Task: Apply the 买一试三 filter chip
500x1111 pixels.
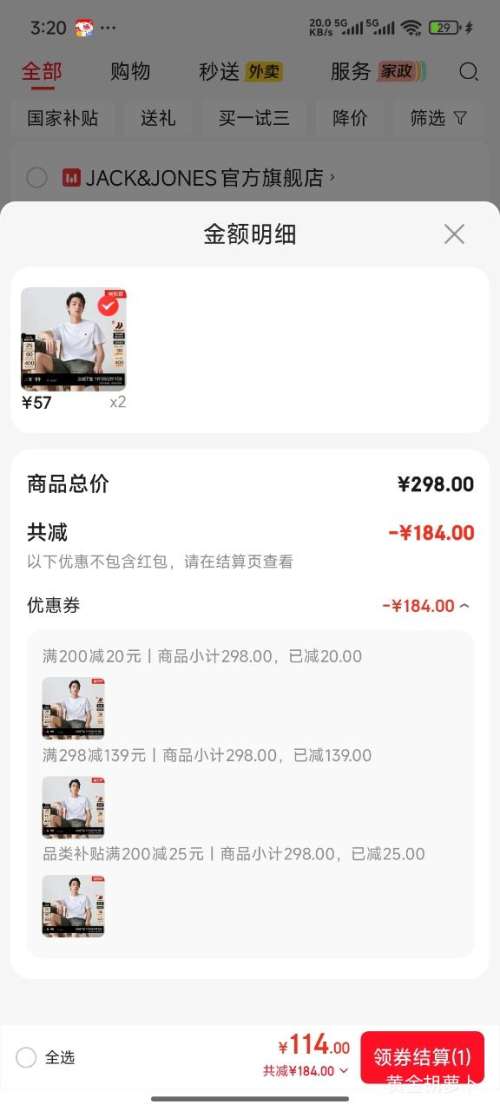Action: (254, 118)
